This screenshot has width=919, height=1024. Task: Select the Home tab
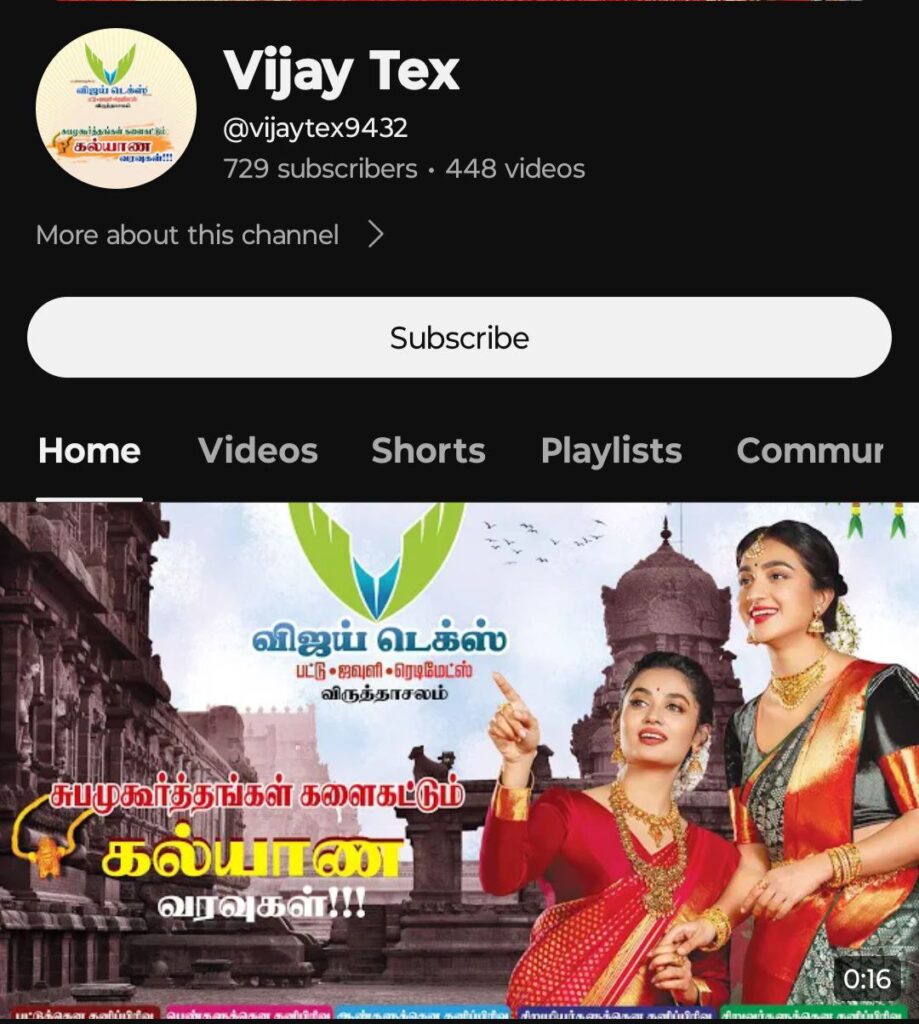pyautogui.click(x=89, y=451)
